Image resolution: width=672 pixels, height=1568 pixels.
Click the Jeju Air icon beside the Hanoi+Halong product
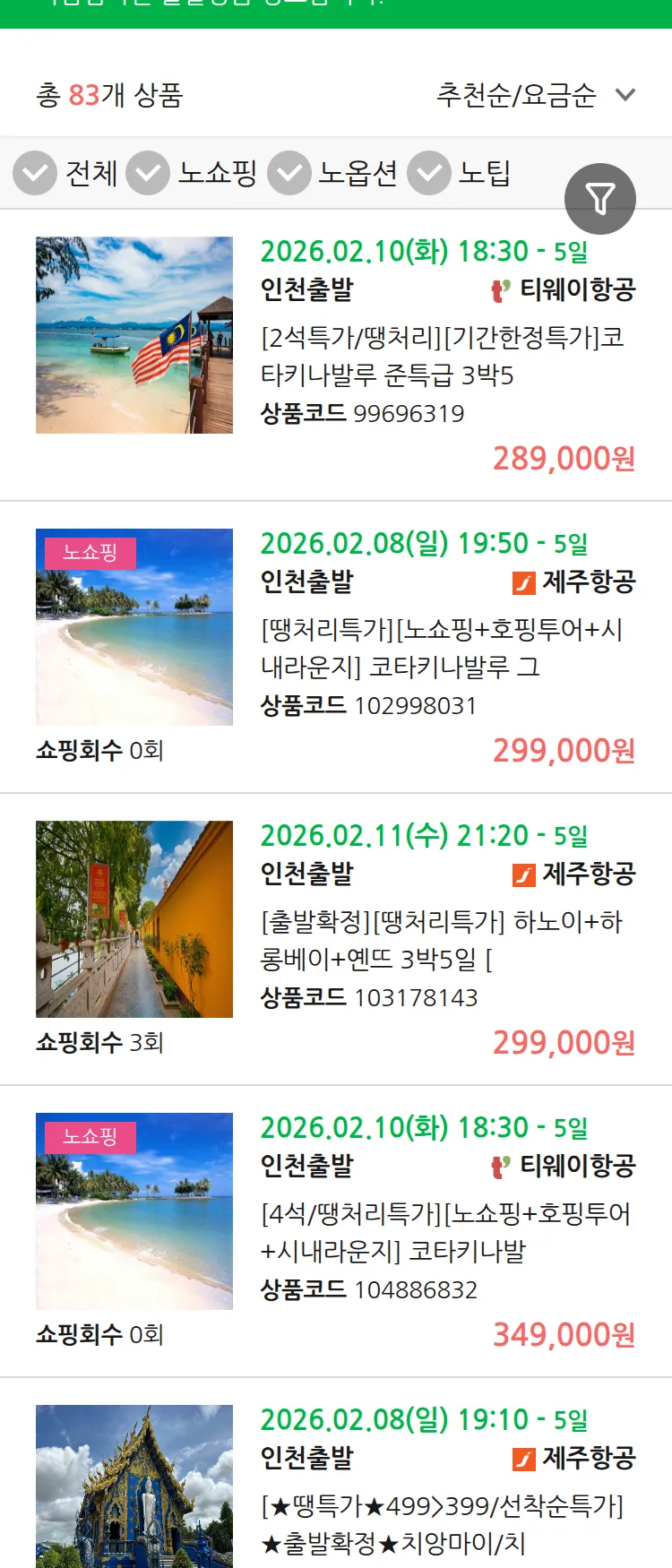521,874
